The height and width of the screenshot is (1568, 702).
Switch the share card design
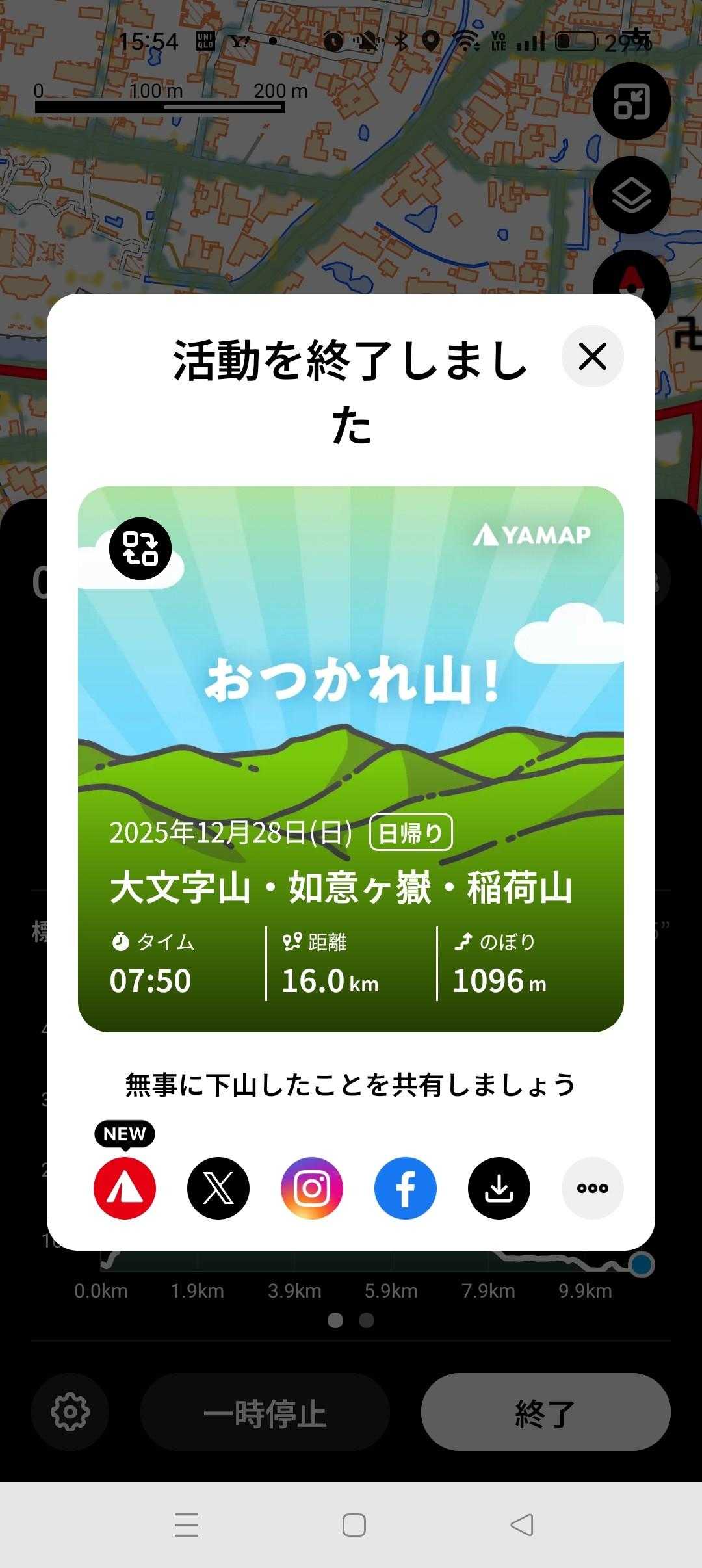(140, 549)
